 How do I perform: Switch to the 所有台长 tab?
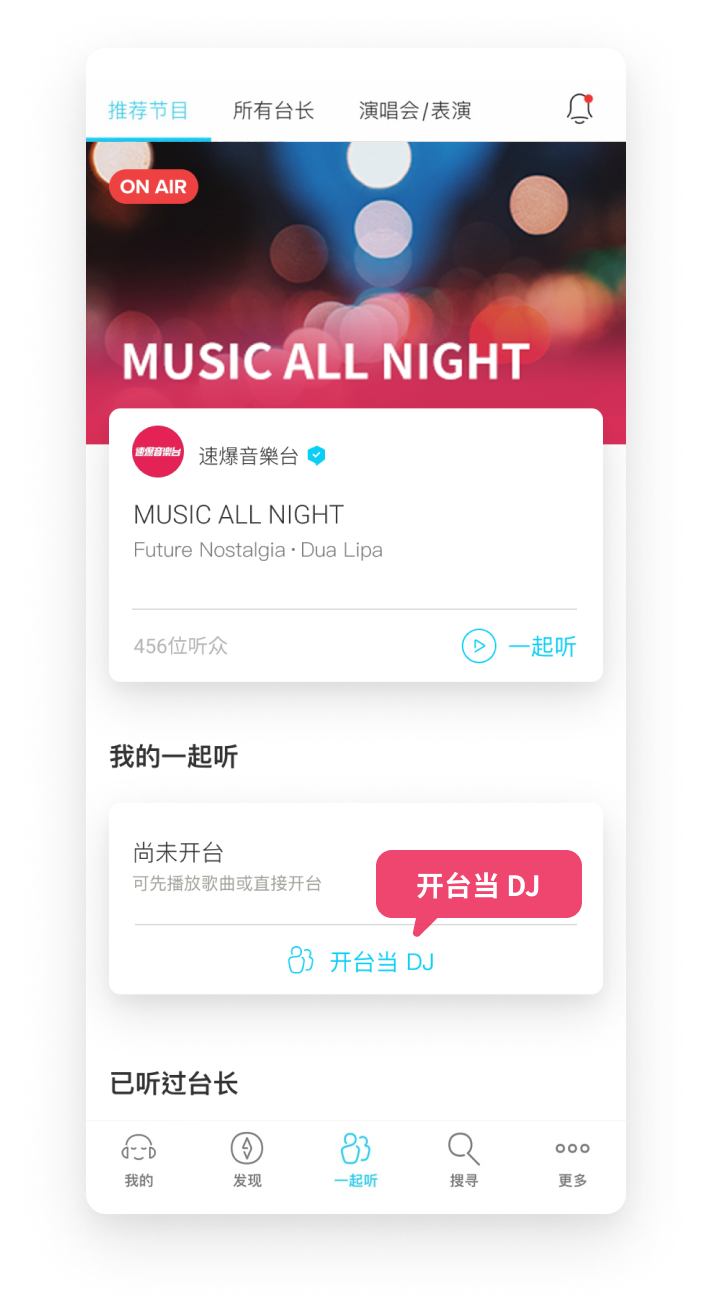pyautogui.click(x=273, y=111)
